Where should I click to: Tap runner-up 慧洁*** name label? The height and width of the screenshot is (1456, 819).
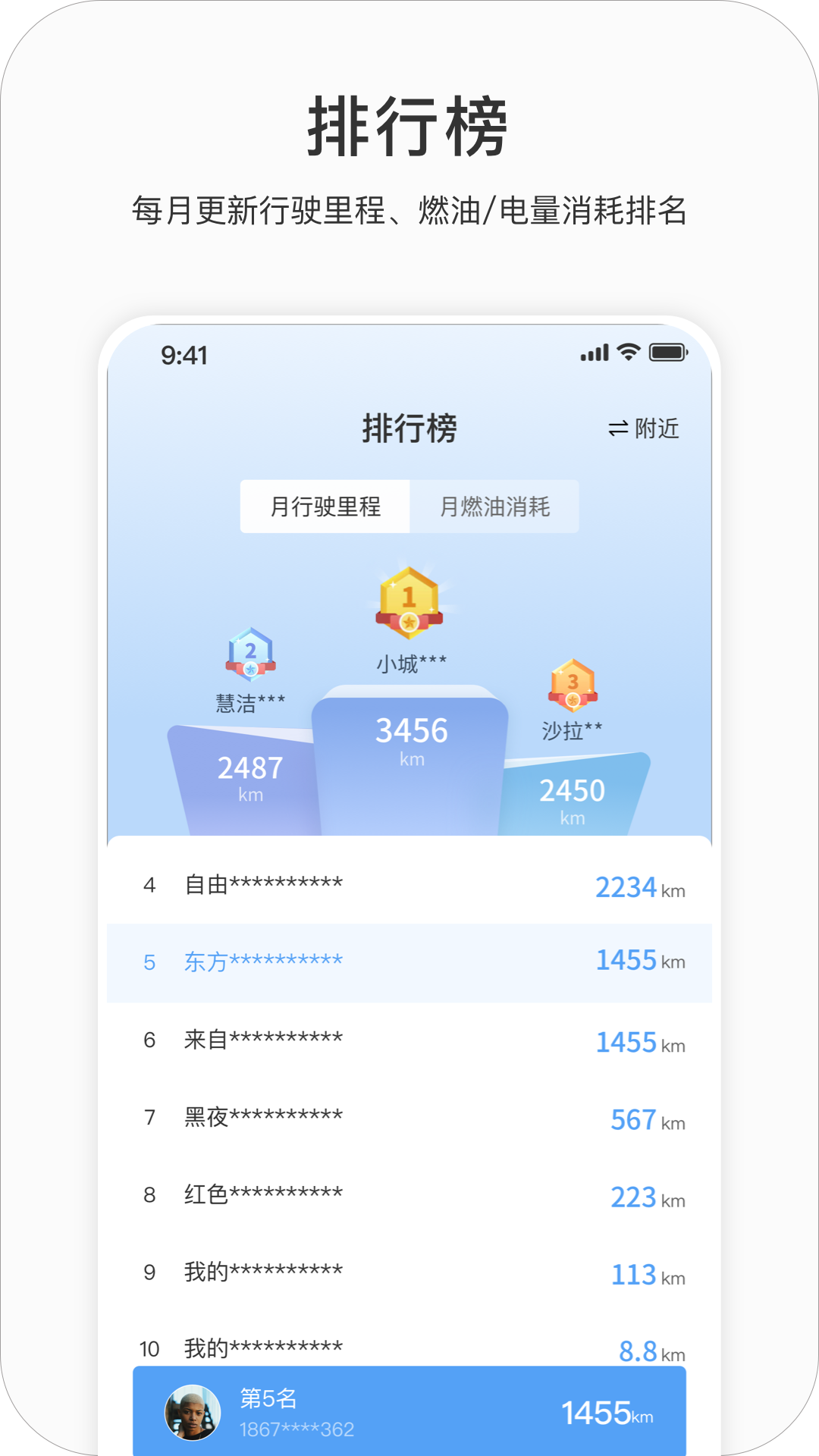[250, 701]
